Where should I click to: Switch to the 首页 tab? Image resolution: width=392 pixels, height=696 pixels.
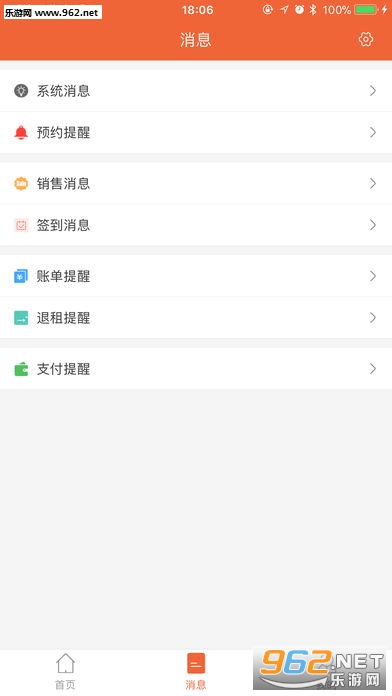(x=65, y=672)
